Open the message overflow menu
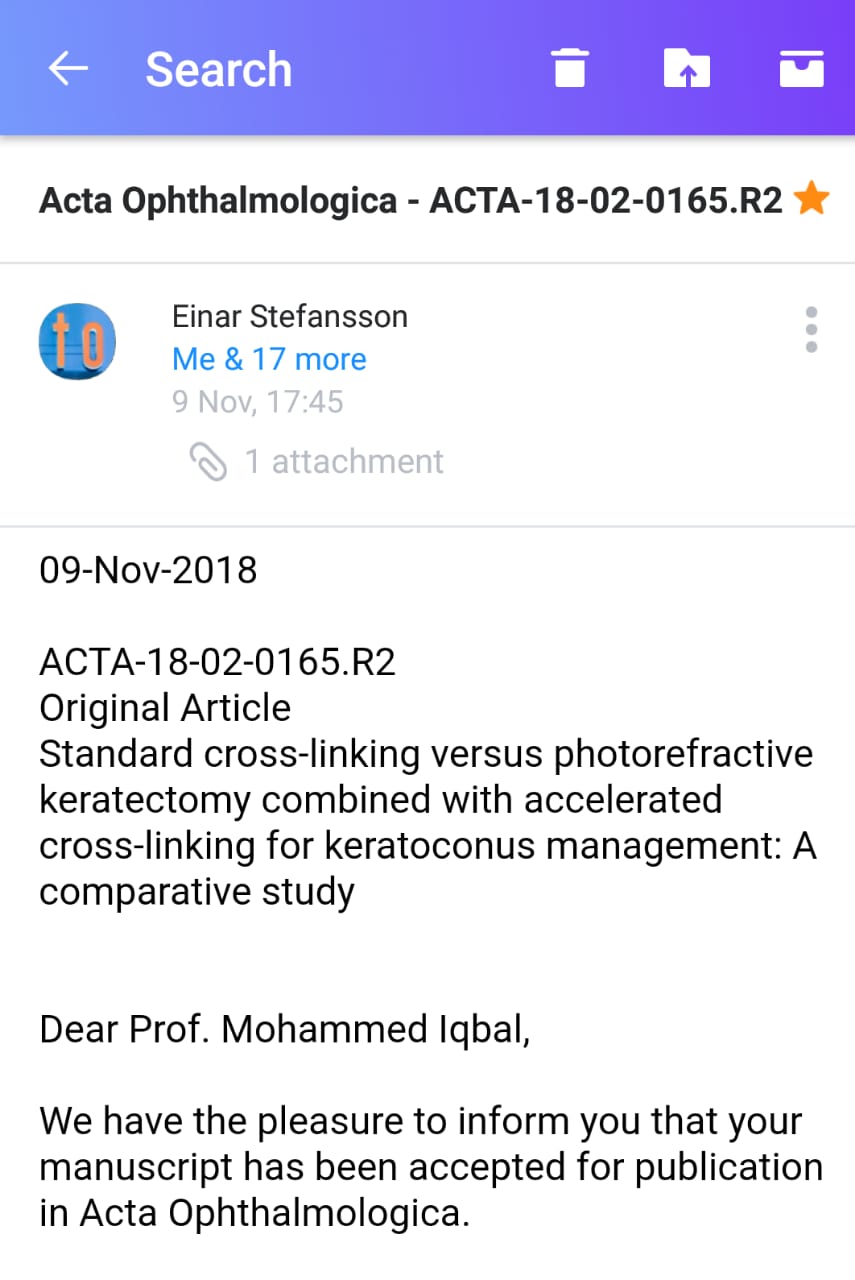855x1280 pixels. click(x=811, y=329)
